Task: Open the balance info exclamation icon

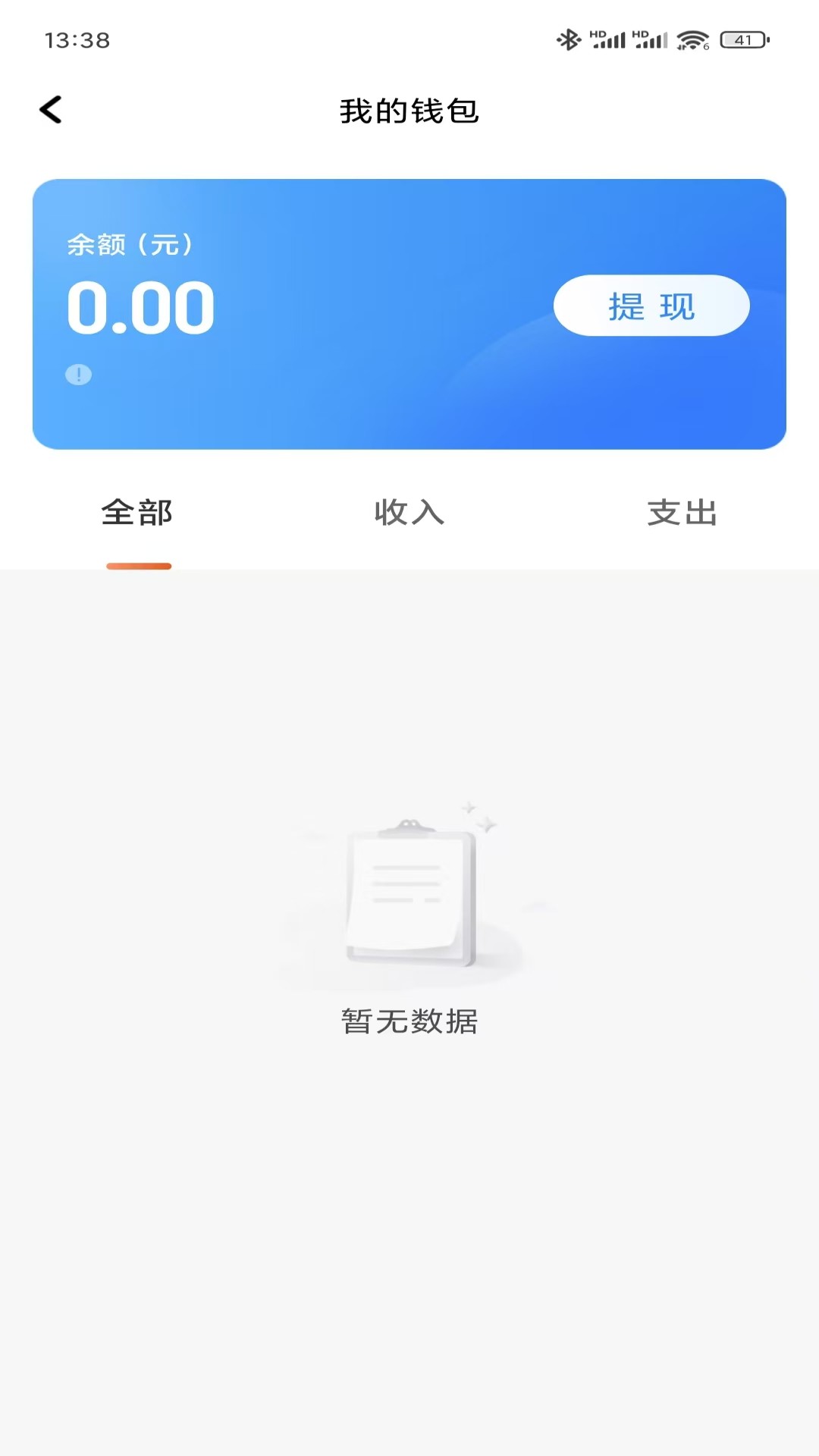Action: point(78,375)
